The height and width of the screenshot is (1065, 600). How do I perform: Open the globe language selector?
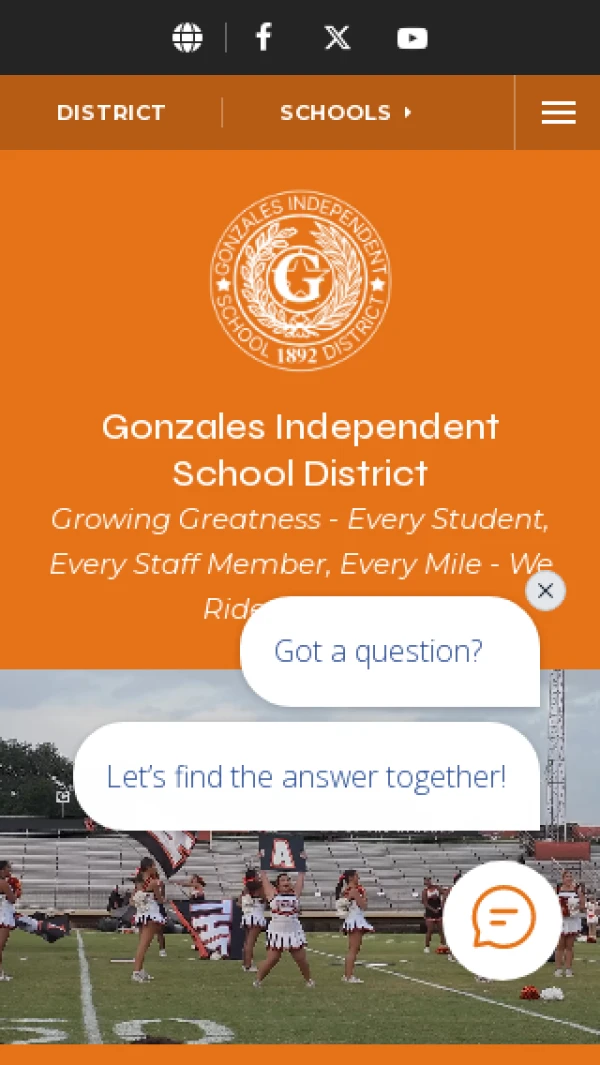188,37
